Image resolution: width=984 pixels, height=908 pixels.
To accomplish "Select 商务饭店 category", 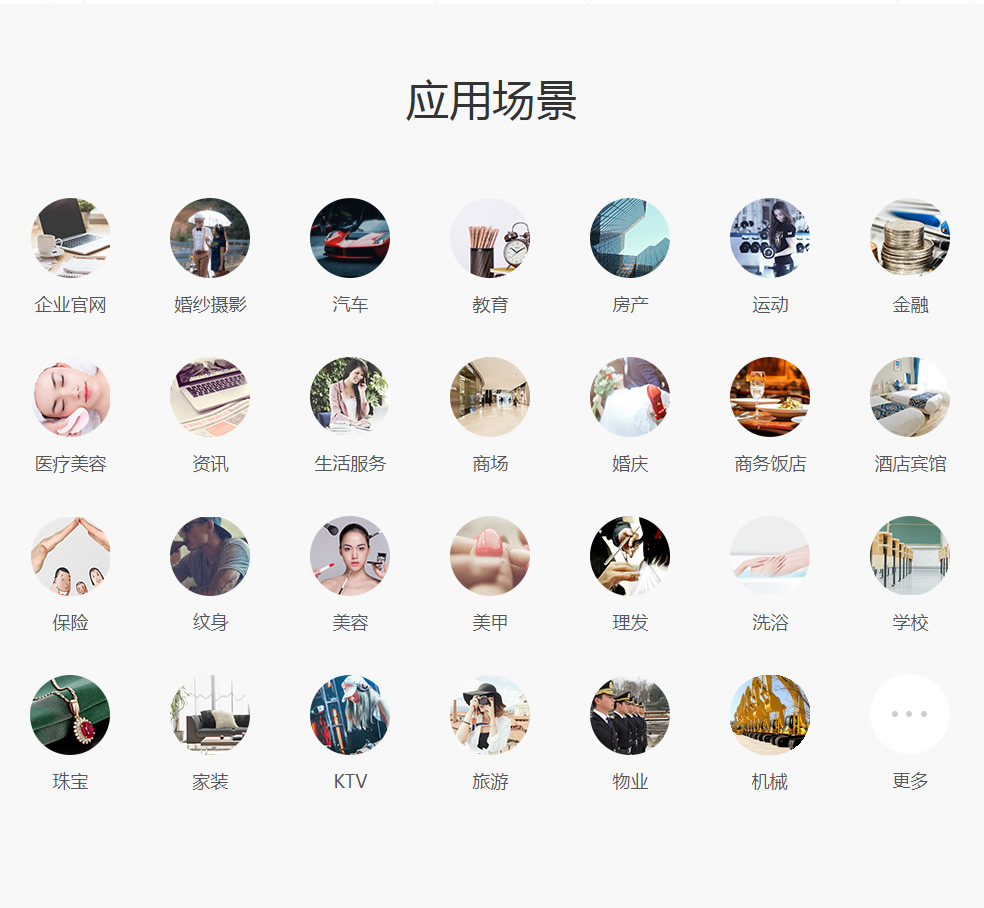I will click(770, 397).
